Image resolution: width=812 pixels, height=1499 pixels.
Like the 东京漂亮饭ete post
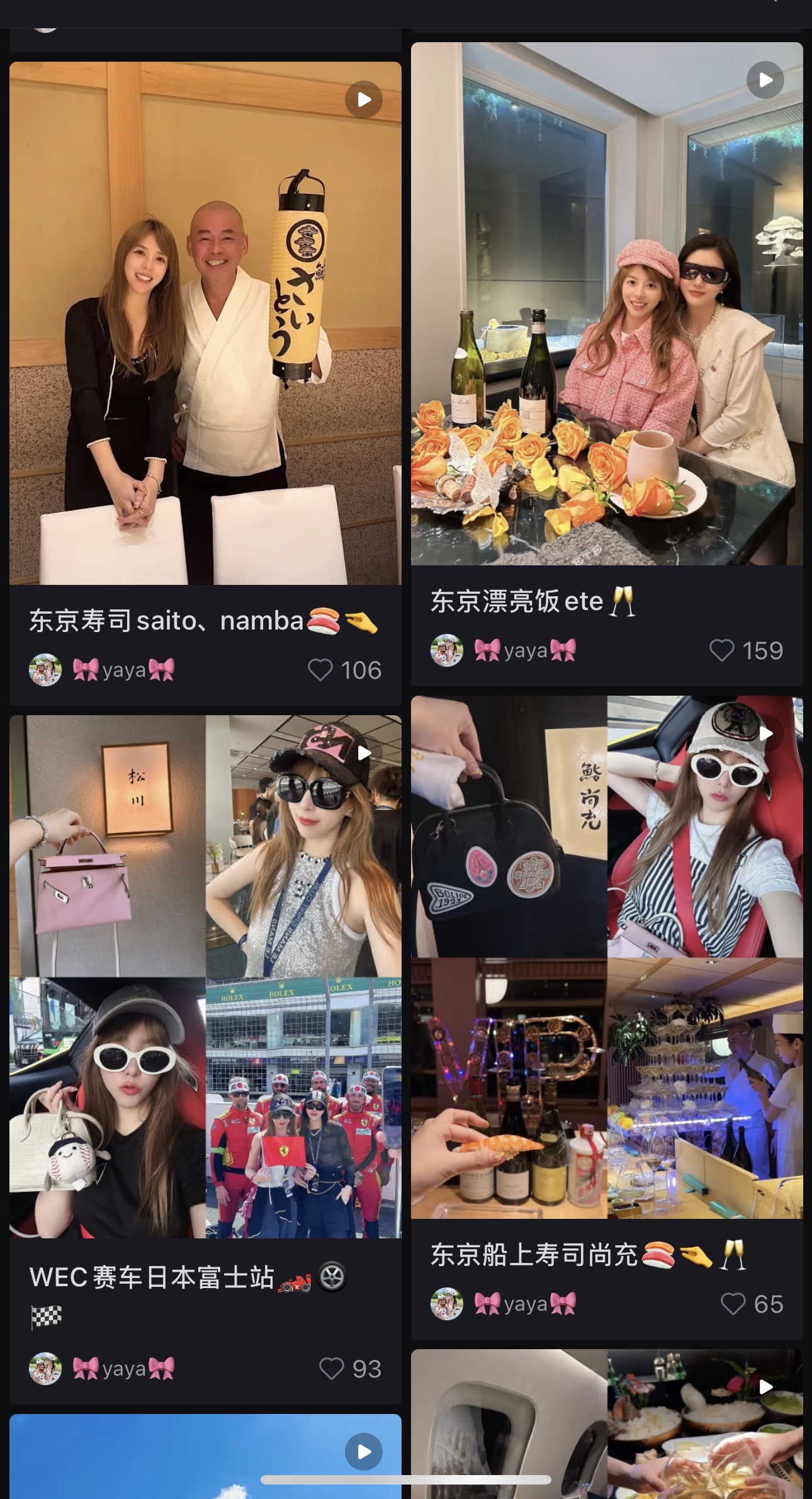[722, 650]
